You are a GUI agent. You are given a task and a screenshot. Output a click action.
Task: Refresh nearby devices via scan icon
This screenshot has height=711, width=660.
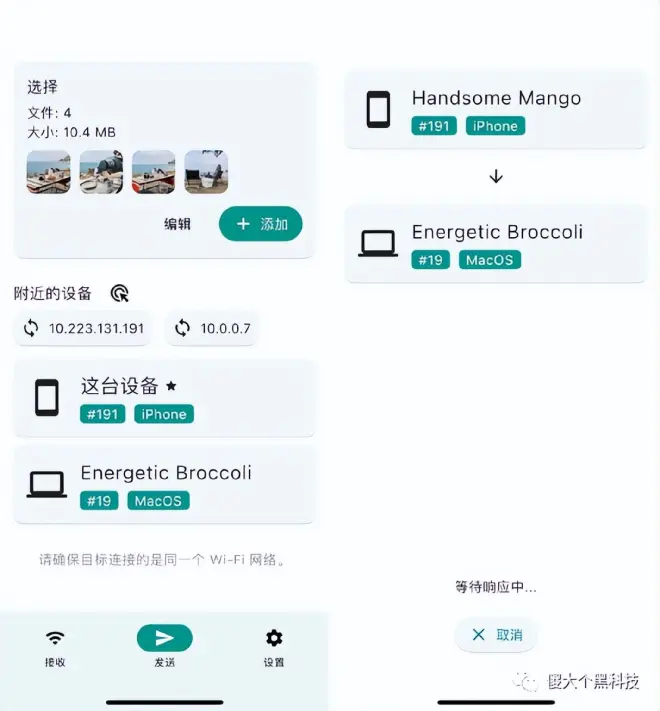119,293
